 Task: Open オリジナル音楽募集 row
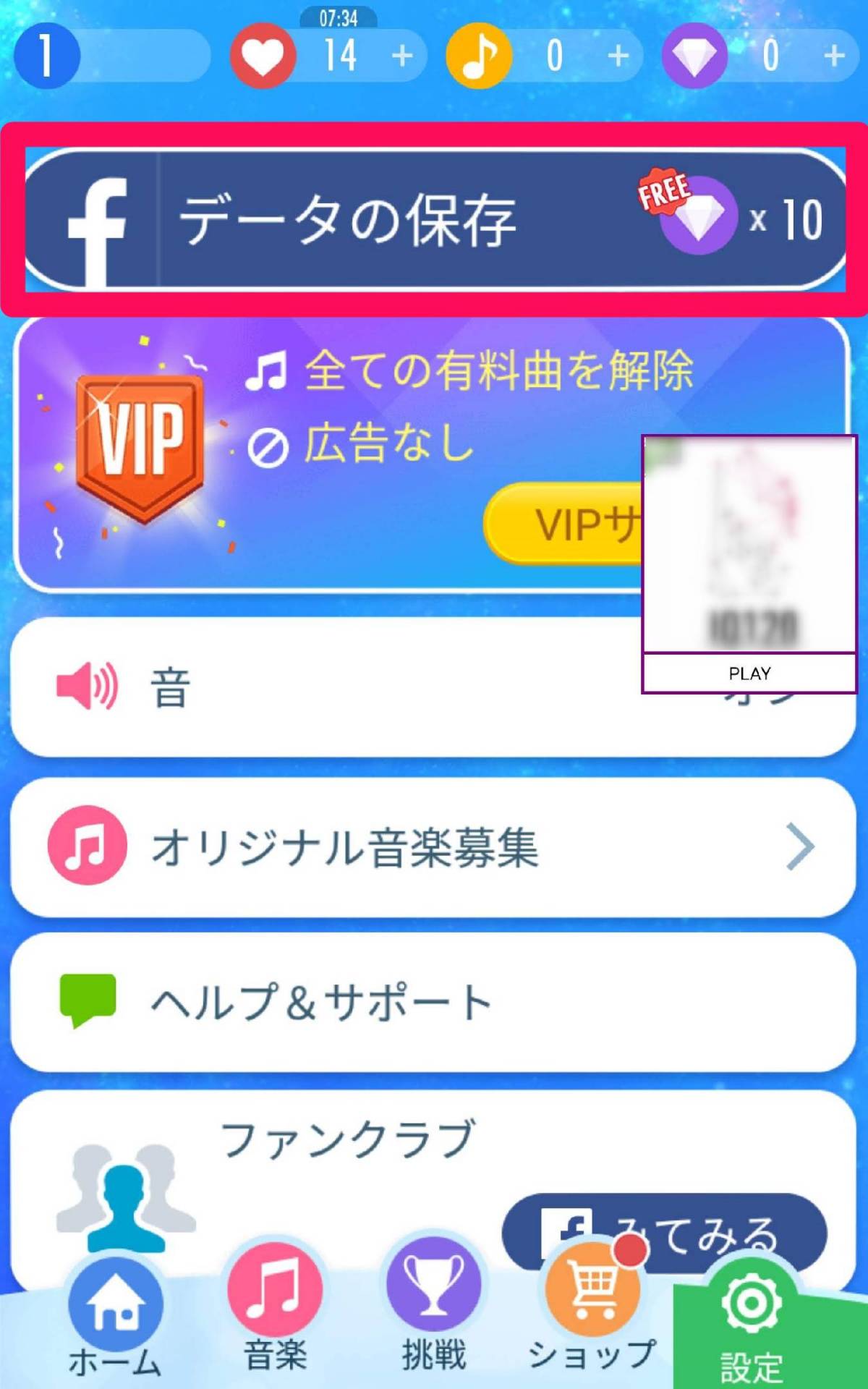pyautogui.click(x=434, y=847)
